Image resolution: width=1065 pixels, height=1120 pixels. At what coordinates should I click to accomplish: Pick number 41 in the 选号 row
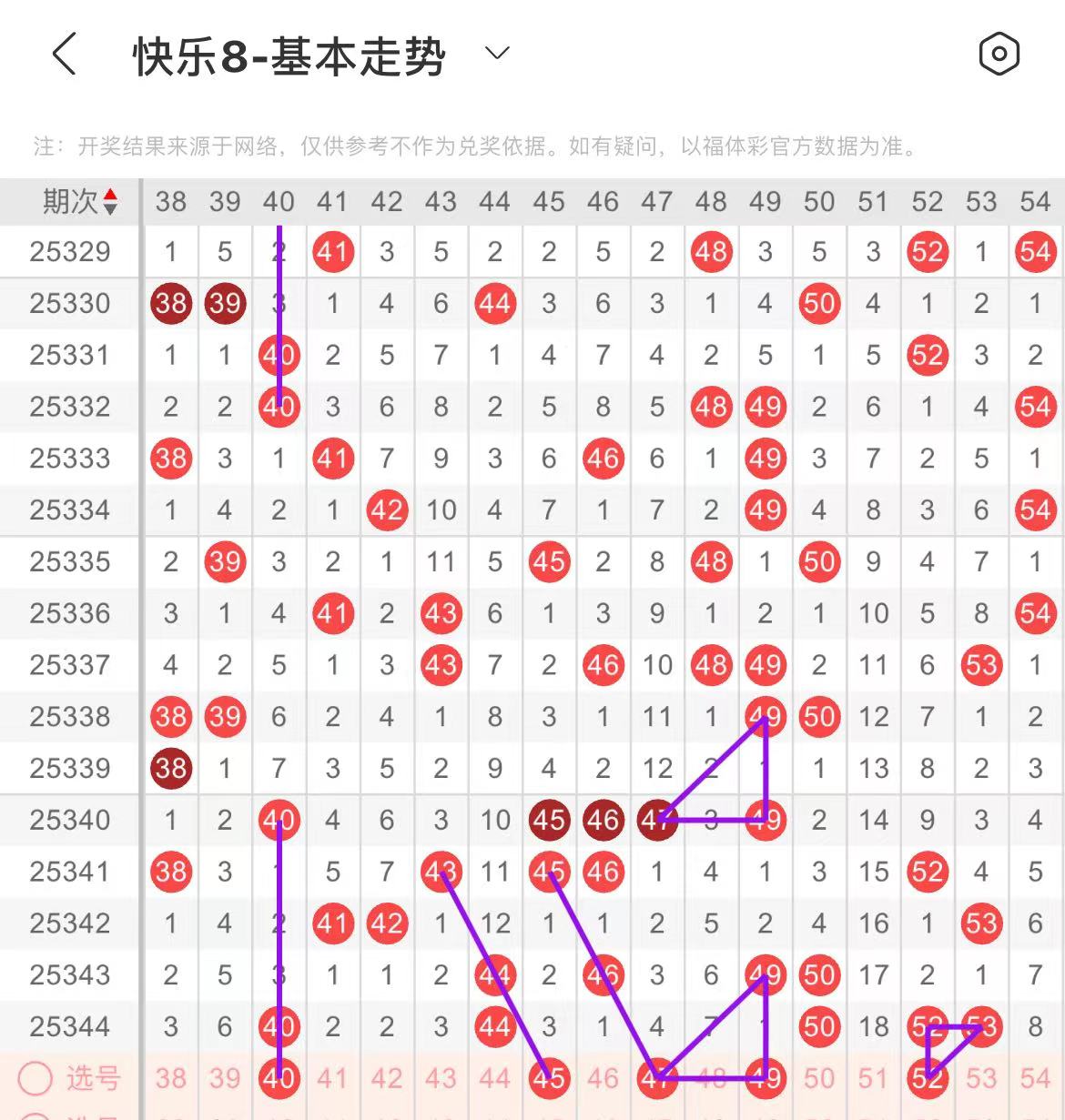point(332,1078)
